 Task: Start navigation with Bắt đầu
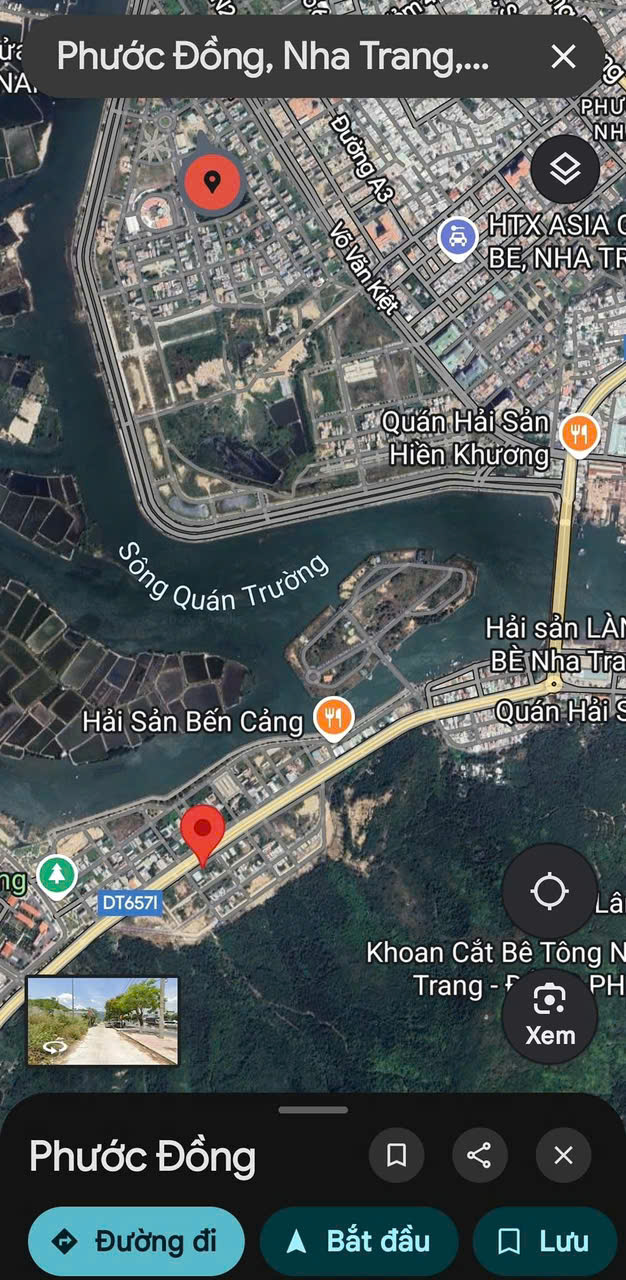pos(359,1241)
